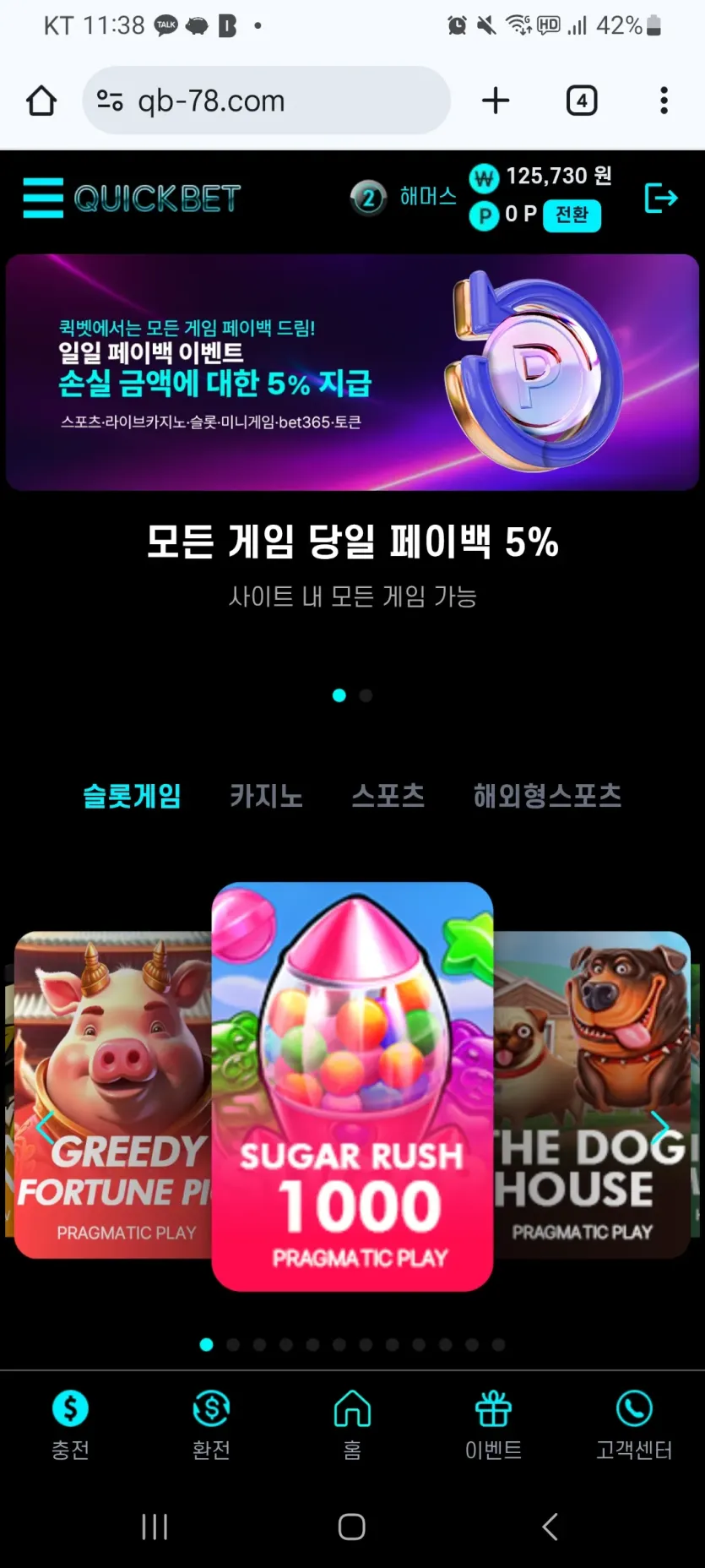This screenshot has height=1568, width=705.
Task: Open the hamburger menu beside QUICKBET
Action: 43,198
